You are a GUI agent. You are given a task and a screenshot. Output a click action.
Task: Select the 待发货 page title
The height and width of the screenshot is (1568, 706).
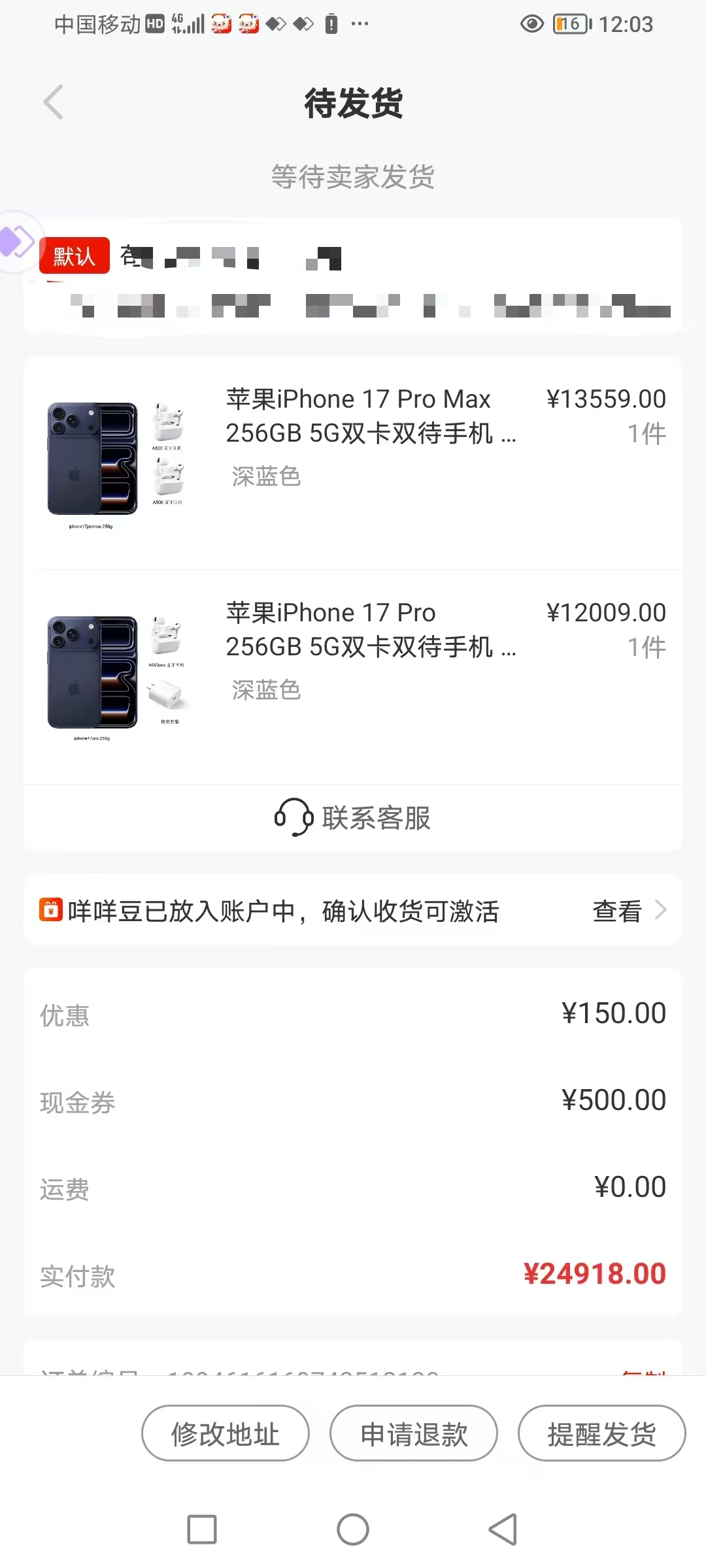353,103
